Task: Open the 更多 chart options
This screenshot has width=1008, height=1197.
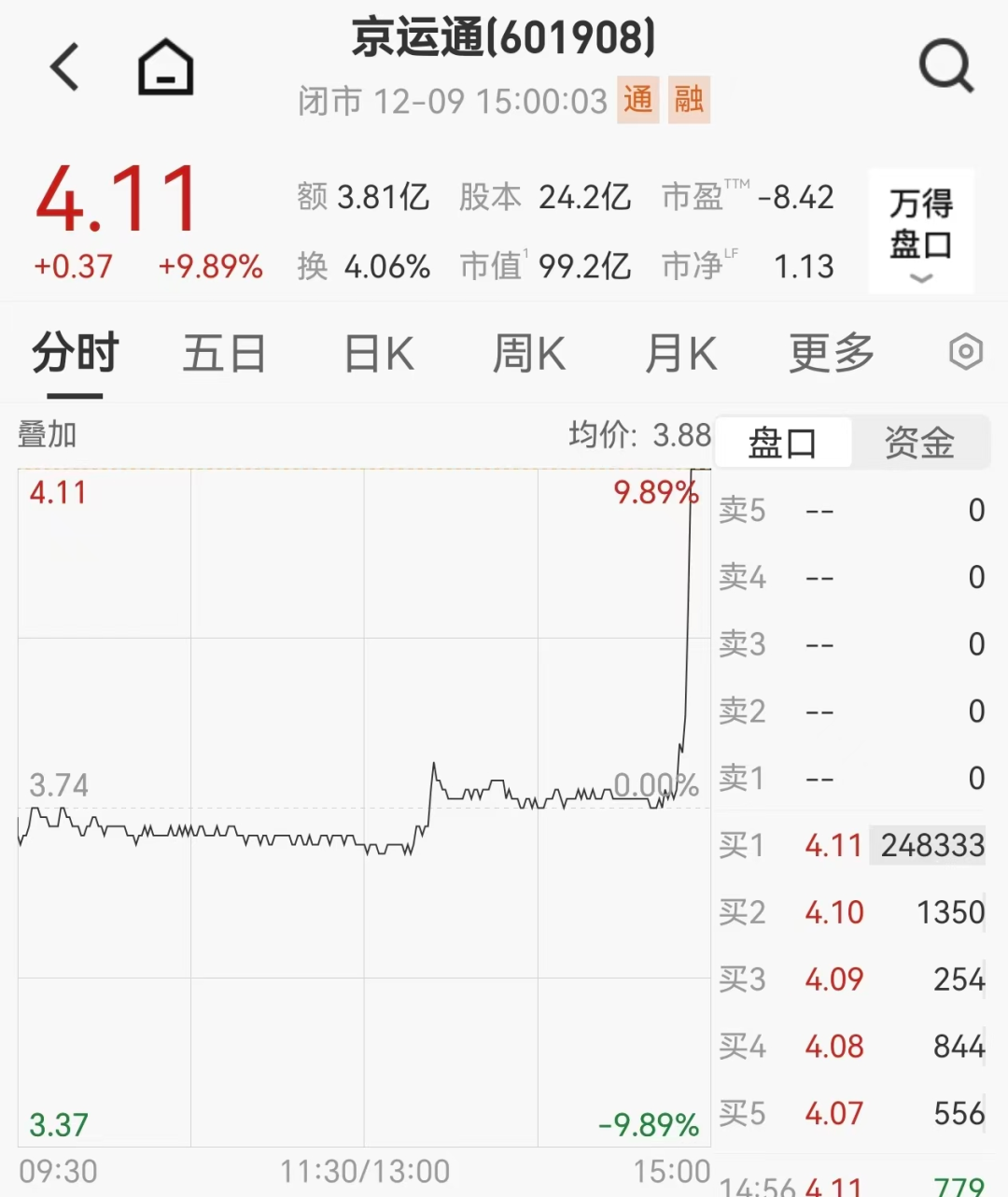Action: [x=831, y=354]
